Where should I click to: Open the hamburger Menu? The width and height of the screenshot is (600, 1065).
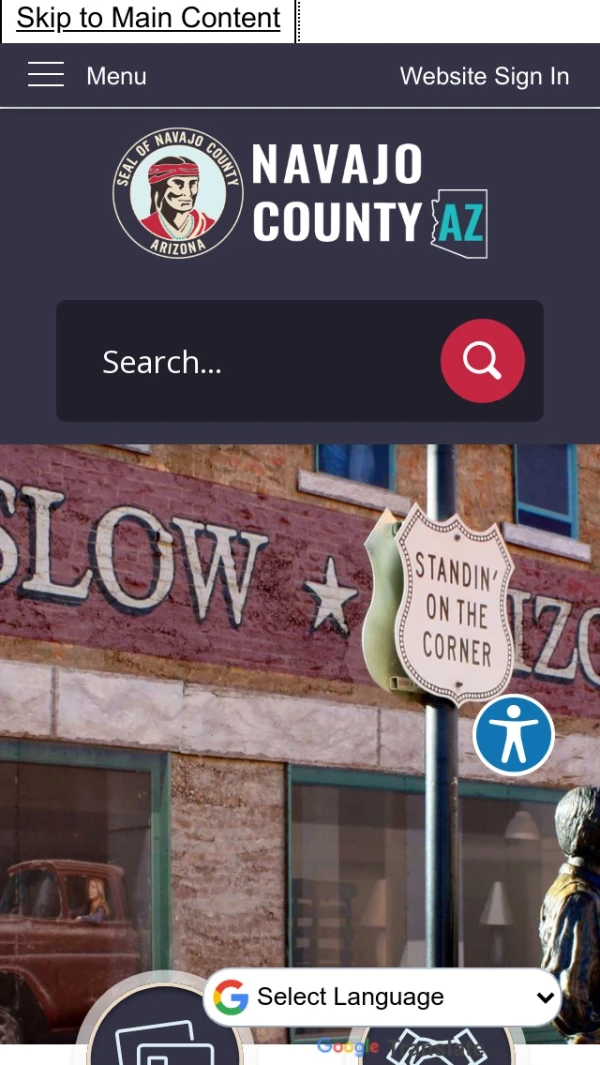tap(86, 76)
